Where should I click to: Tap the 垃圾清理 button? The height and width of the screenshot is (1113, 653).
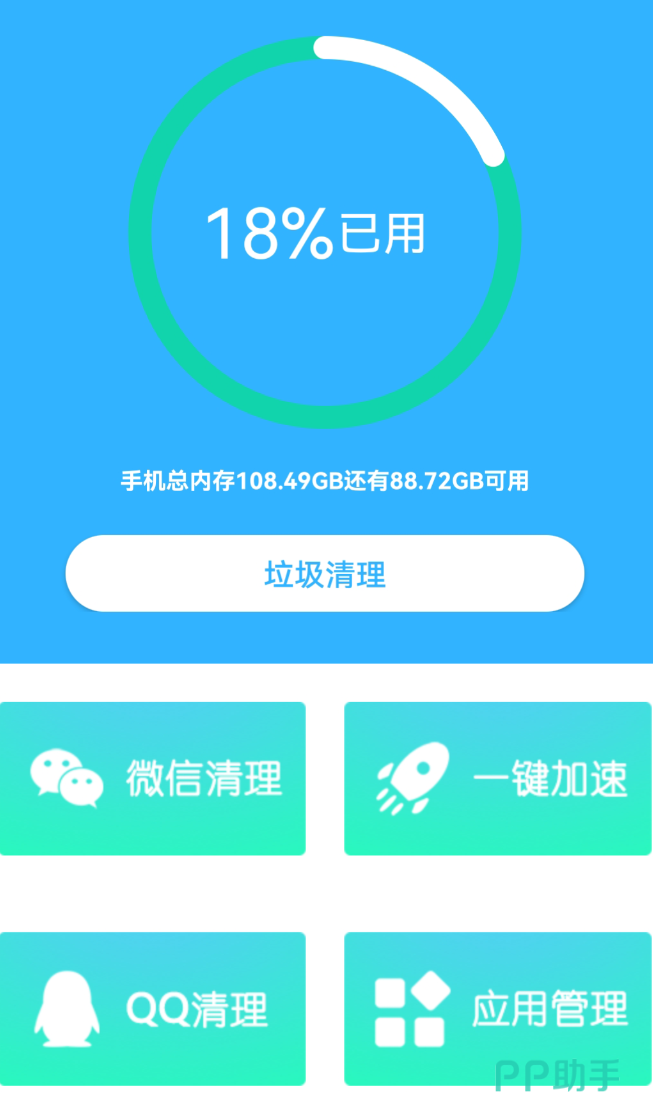pyautogui.click(x=325, y=574)
